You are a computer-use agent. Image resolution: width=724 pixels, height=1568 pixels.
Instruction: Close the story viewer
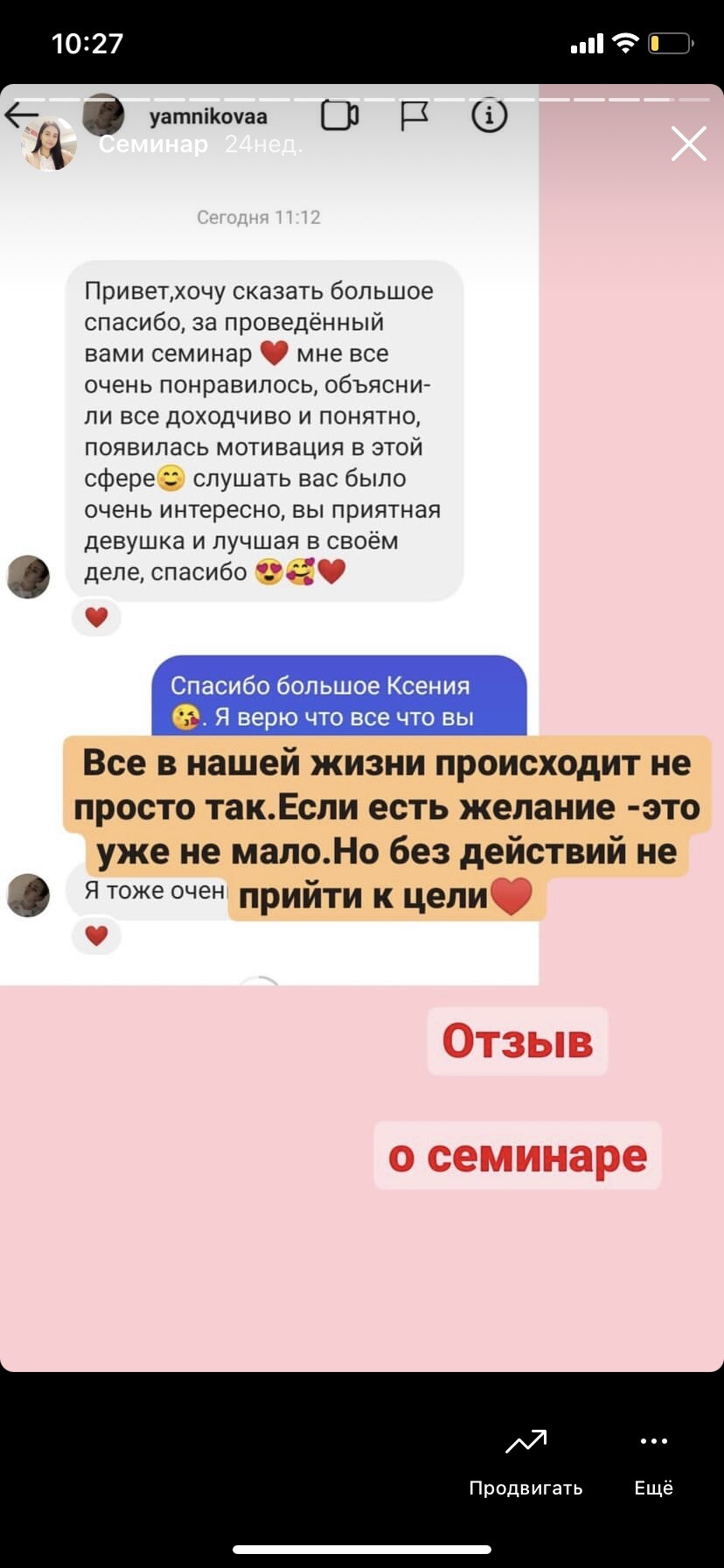(688, 144)
